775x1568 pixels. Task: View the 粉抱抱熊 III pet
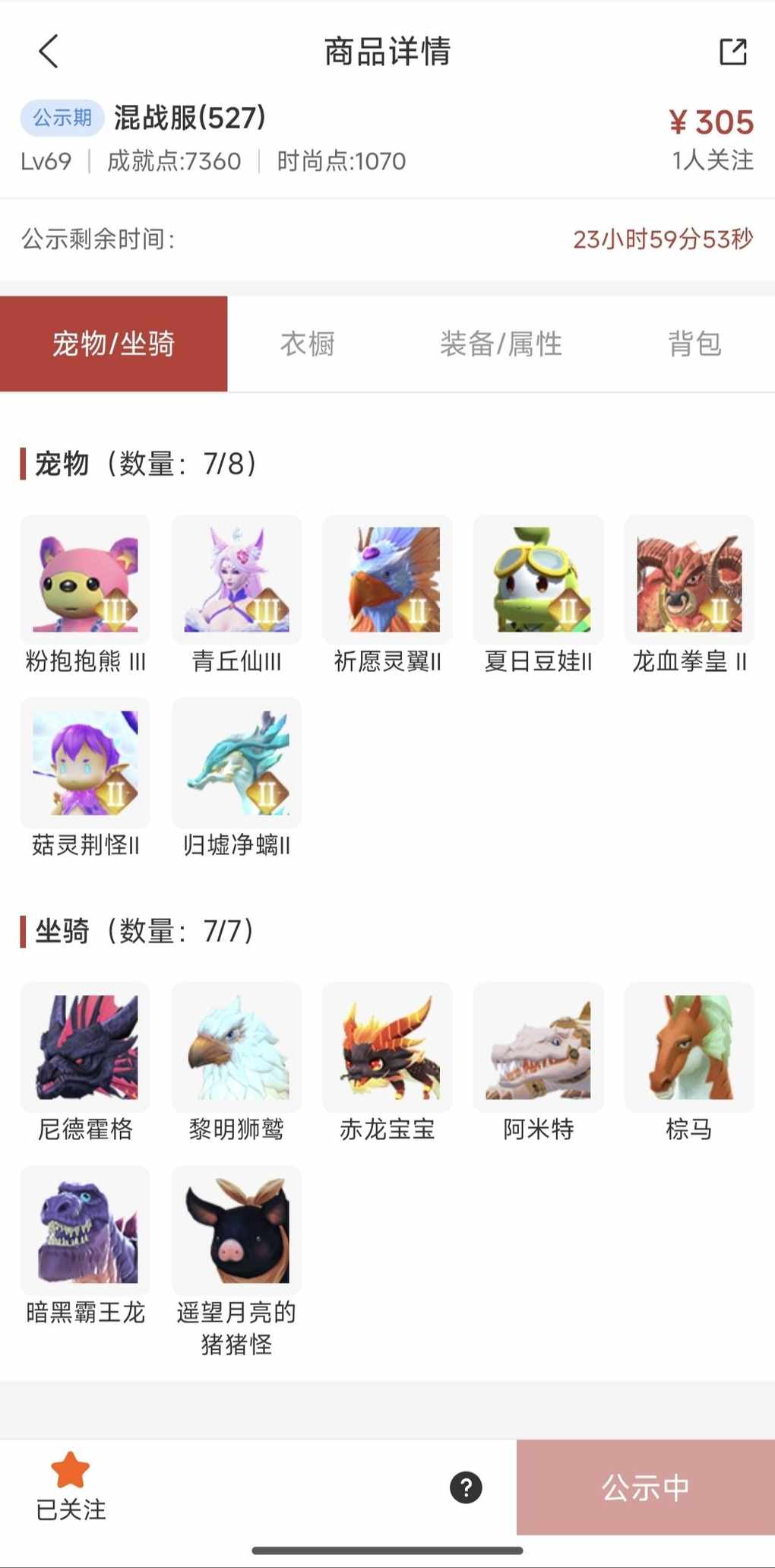click(85, 580)
